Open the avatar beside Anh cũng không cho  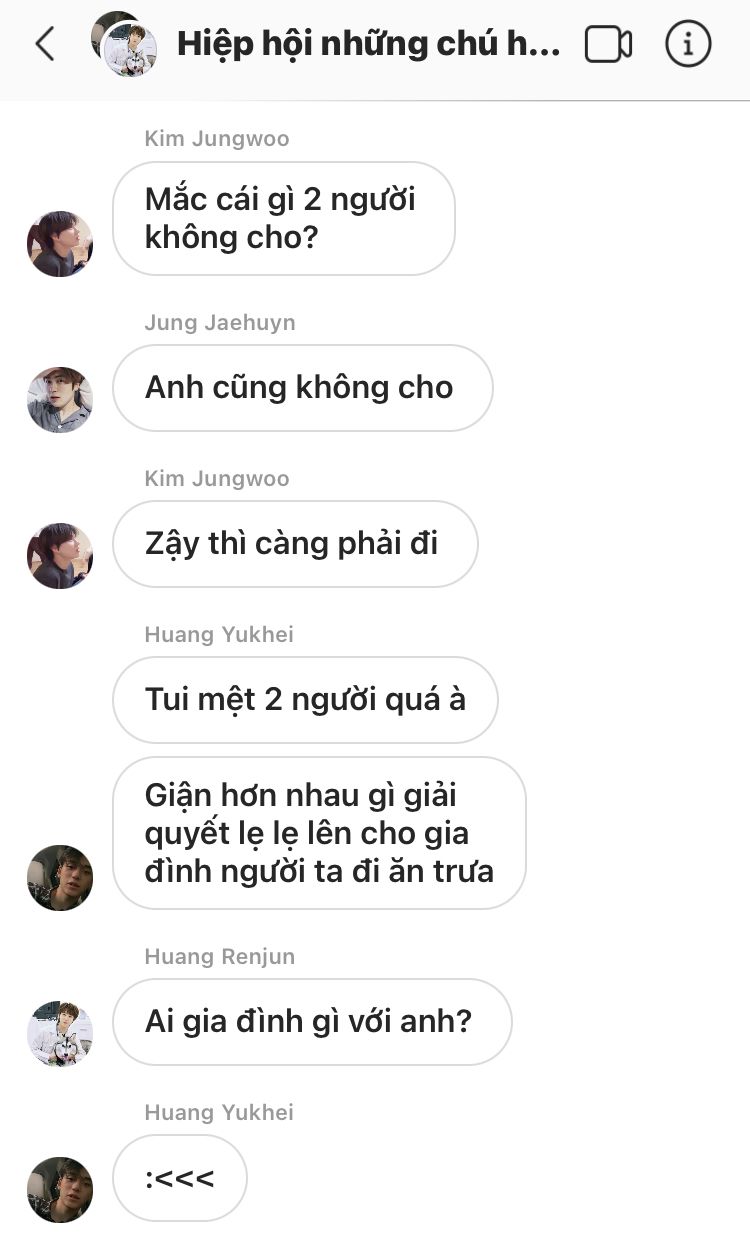coord(60,399)
